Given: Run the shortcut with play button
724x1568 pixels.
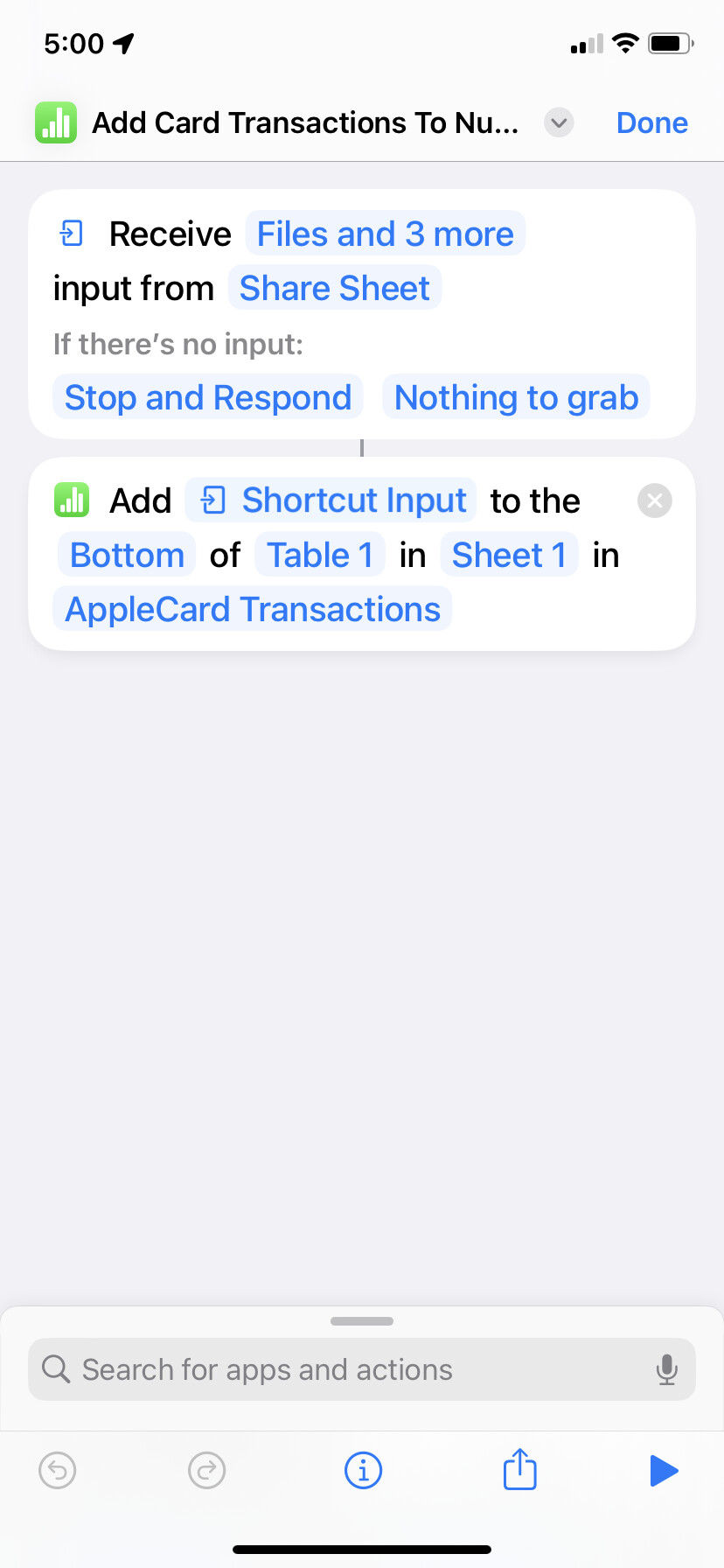Looking at the screenshot, I should pos(664,1470).
